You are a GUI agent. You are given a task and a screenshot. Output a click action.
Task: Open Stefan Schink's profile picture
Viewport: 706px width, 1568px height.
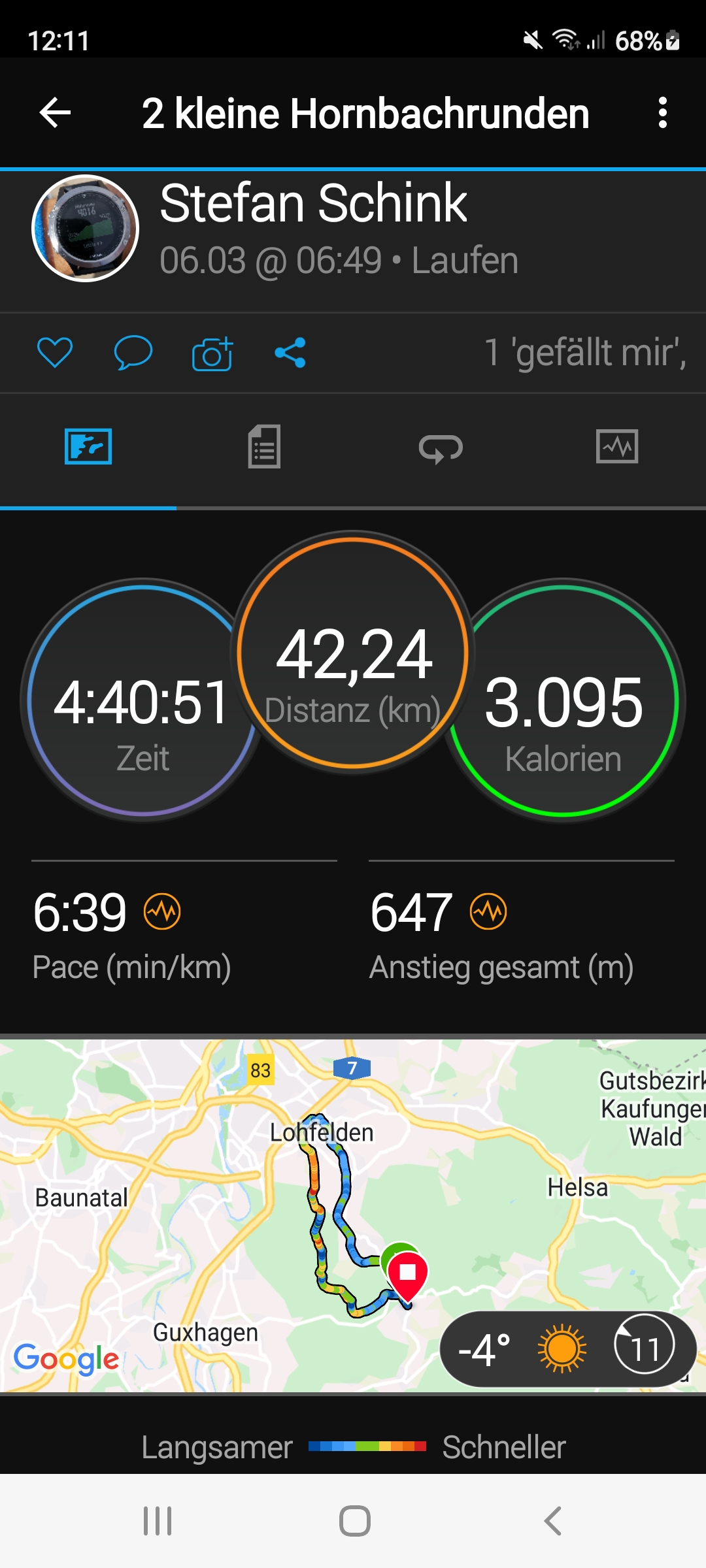tap(86, 229)
